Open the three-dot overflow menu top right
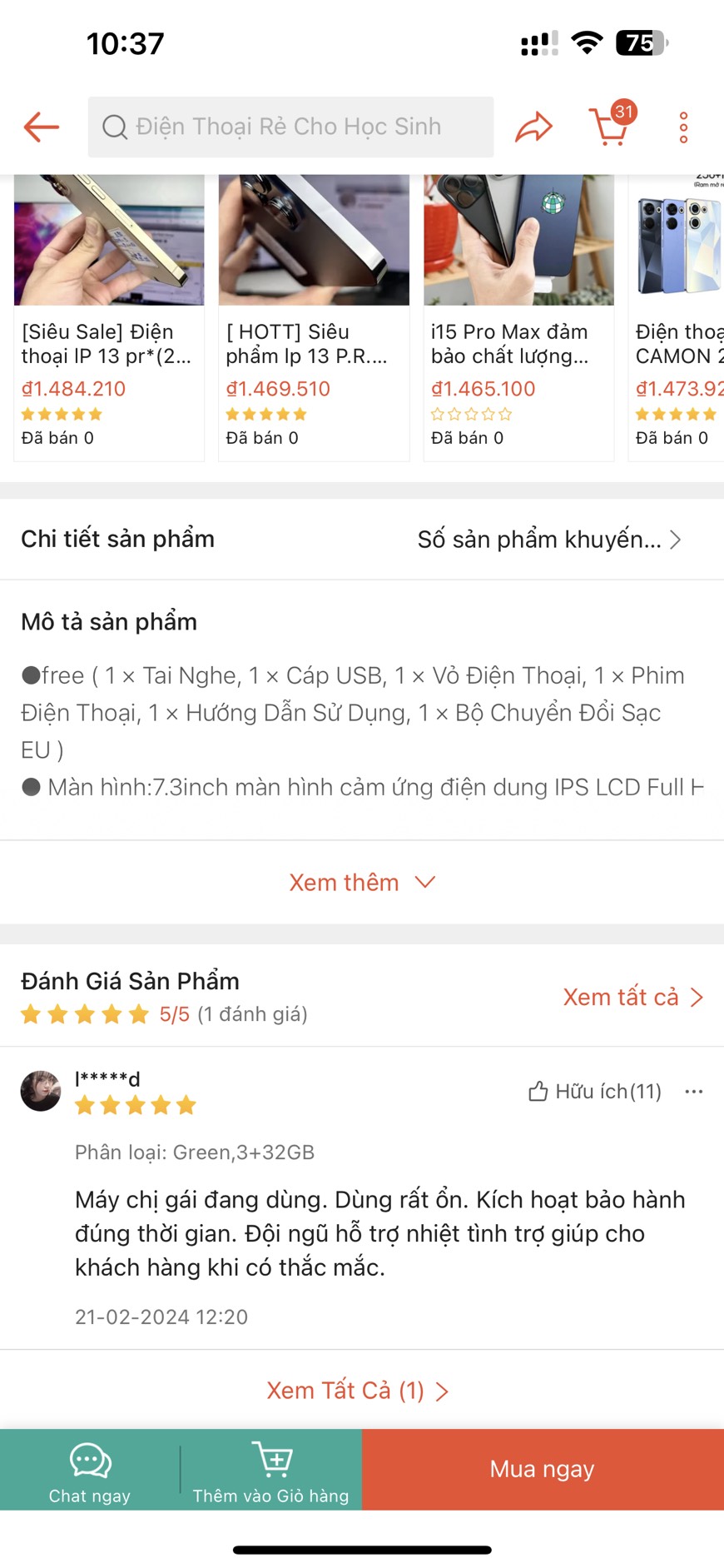This screenshot has width=724, height=1568. click(682, 127)
